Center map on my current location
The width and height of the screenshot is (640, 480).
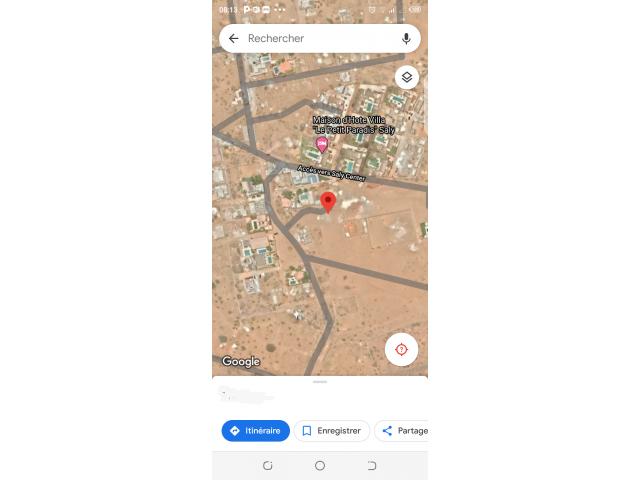[401, 349]
